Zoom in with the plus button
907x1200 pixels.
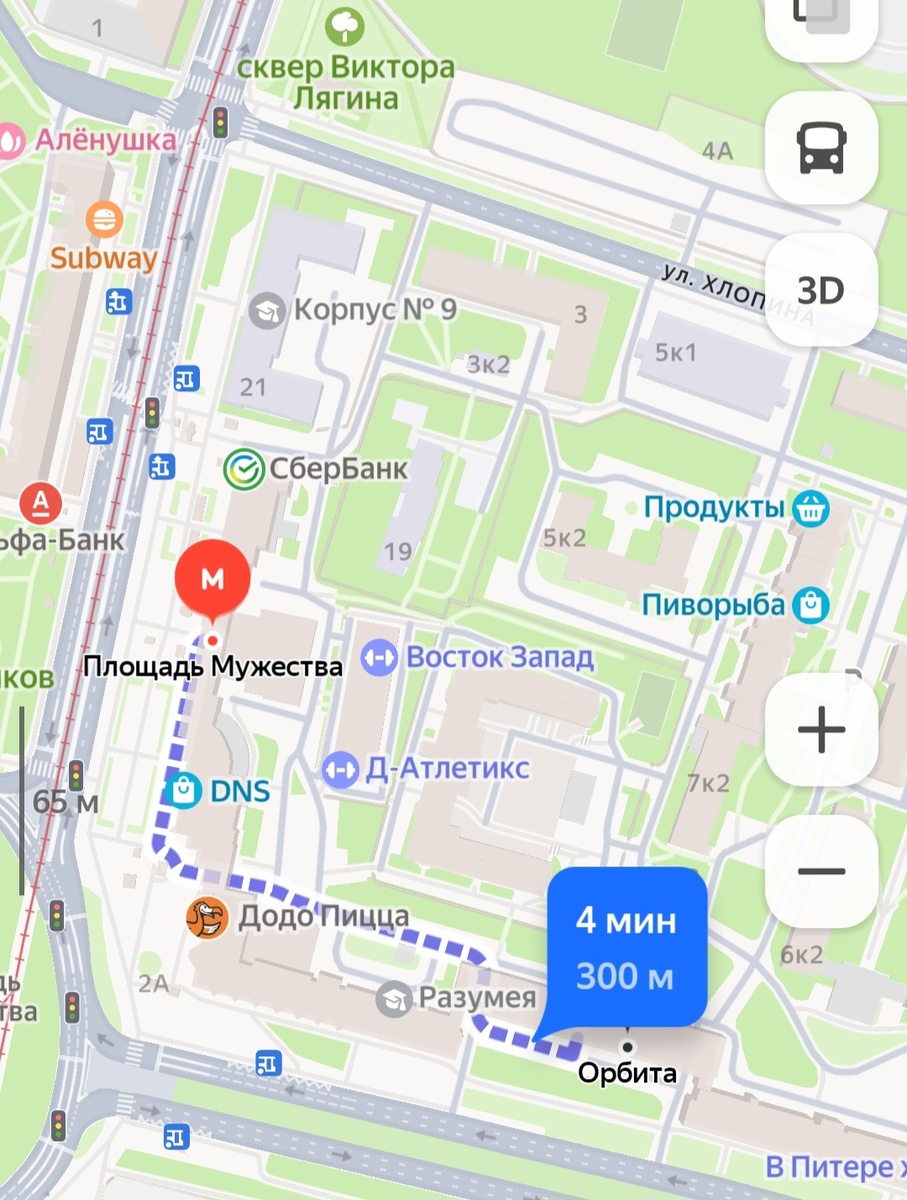click(821, 729)
